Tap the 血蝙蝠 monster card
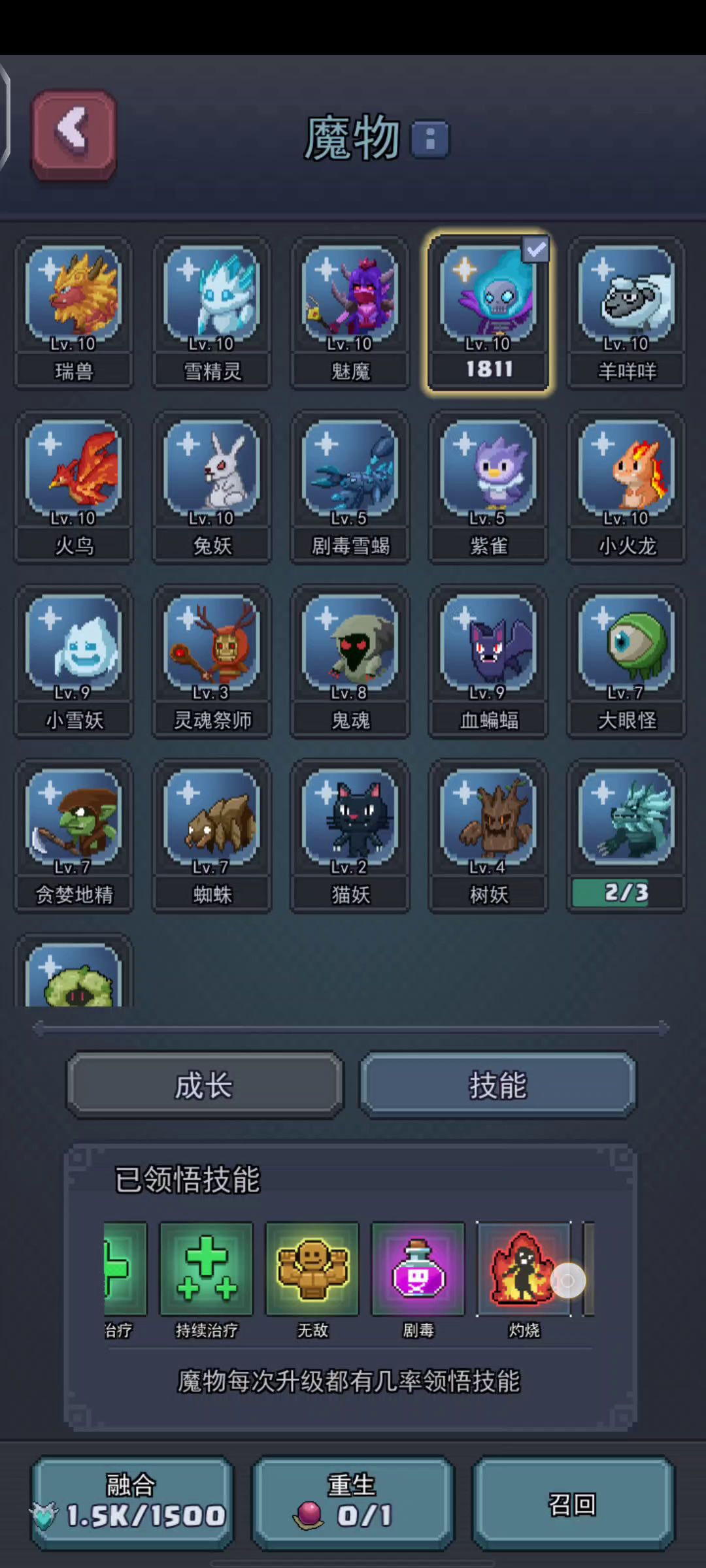The width and height of the screenshot is (706, 1568). (x=488, y=661)
